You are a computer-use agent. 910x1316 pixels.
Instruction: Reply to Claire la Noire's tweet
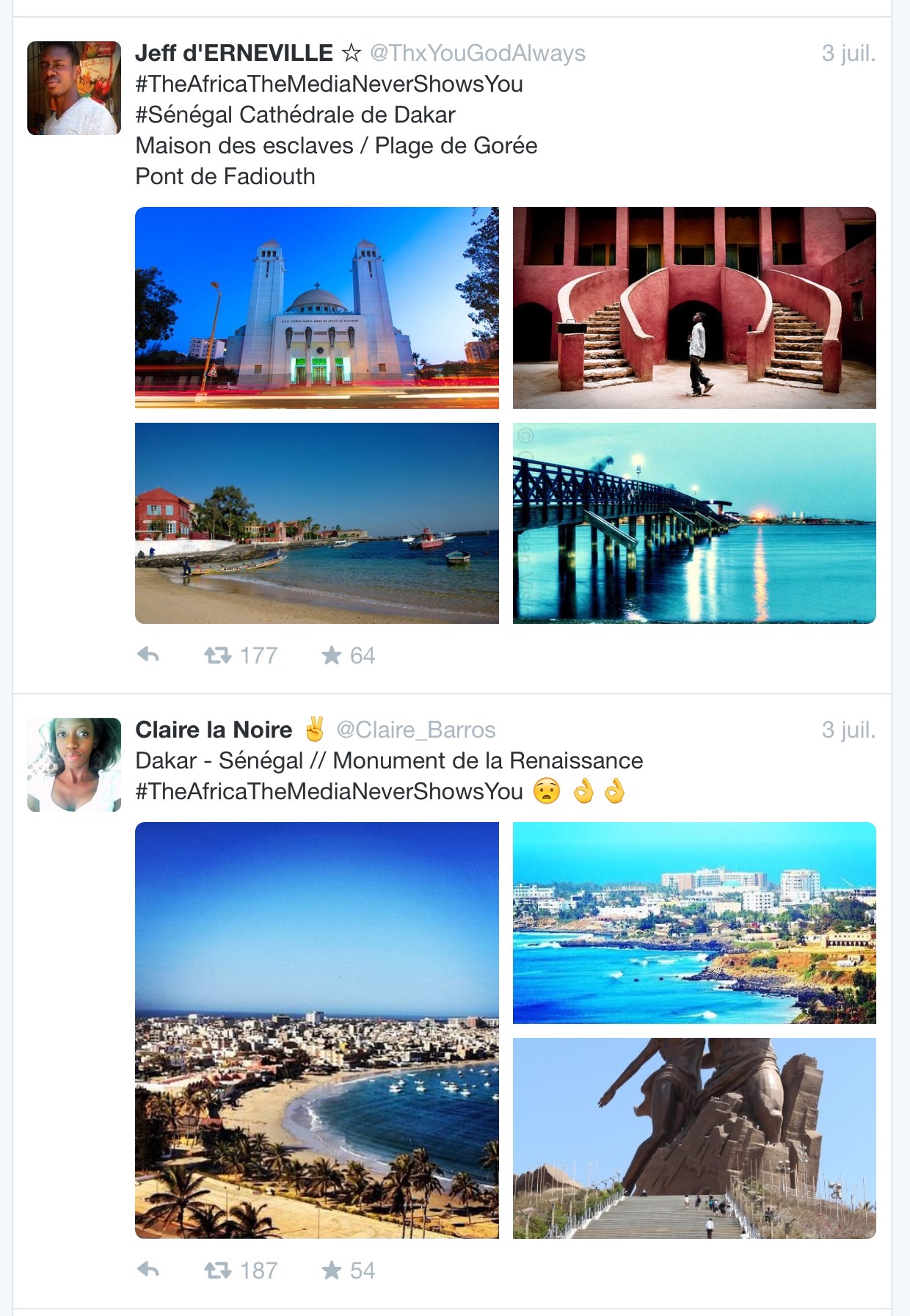click(x=148, y=1269)
